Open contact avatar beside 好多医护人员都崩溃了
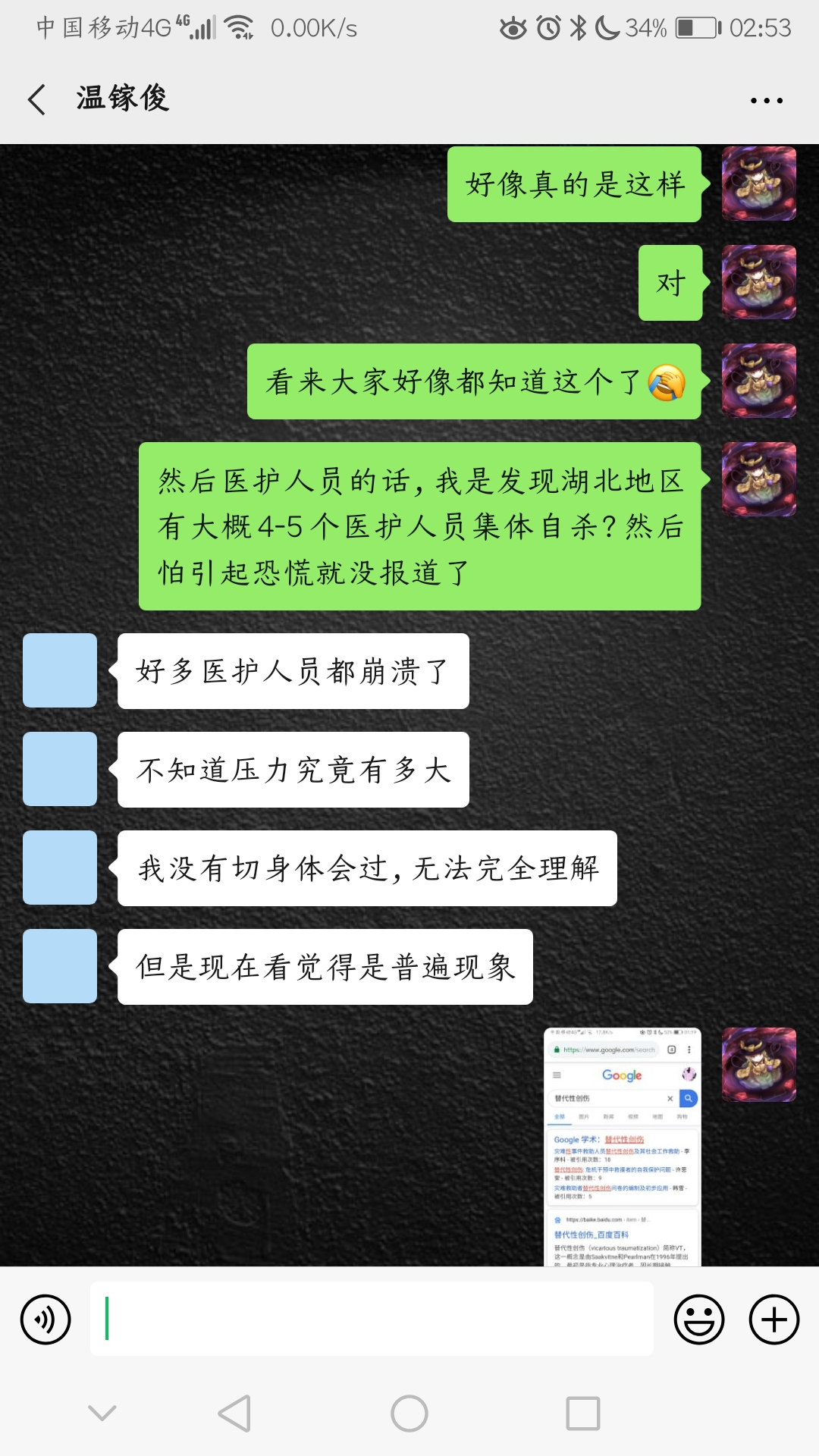 60,670
